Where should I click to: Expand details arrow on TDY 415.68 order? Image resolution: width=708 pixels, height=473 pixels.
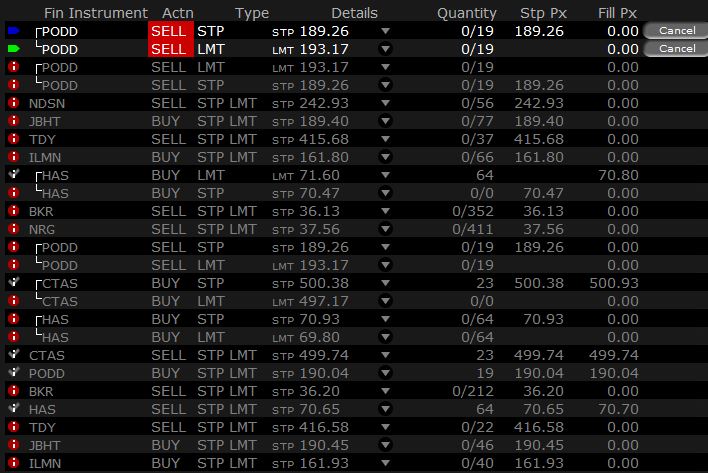[x=386, y=139]
